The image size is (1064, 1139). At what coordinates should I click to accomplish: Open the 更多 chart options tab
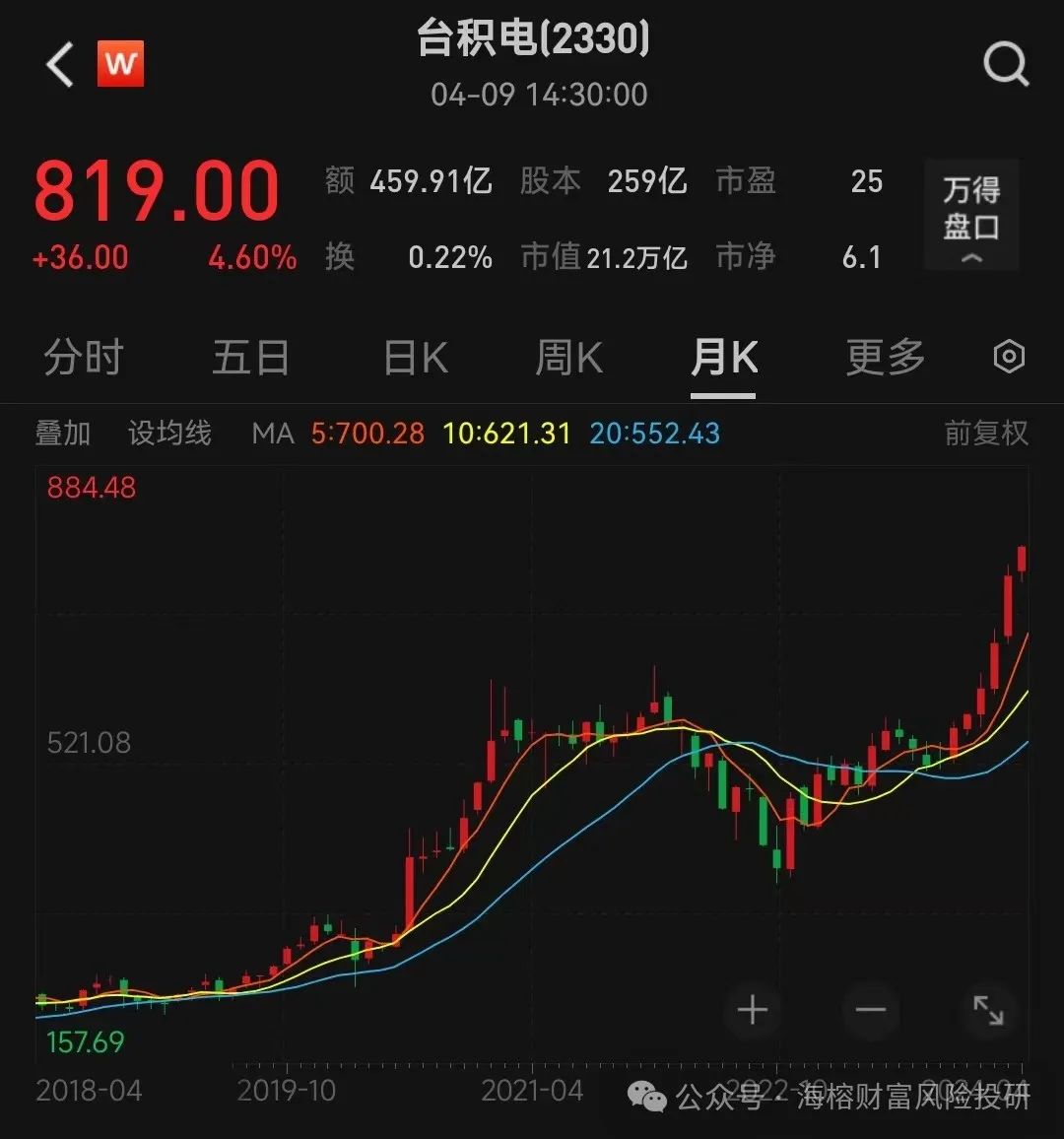pyautogui.click(x=886, y=357)
